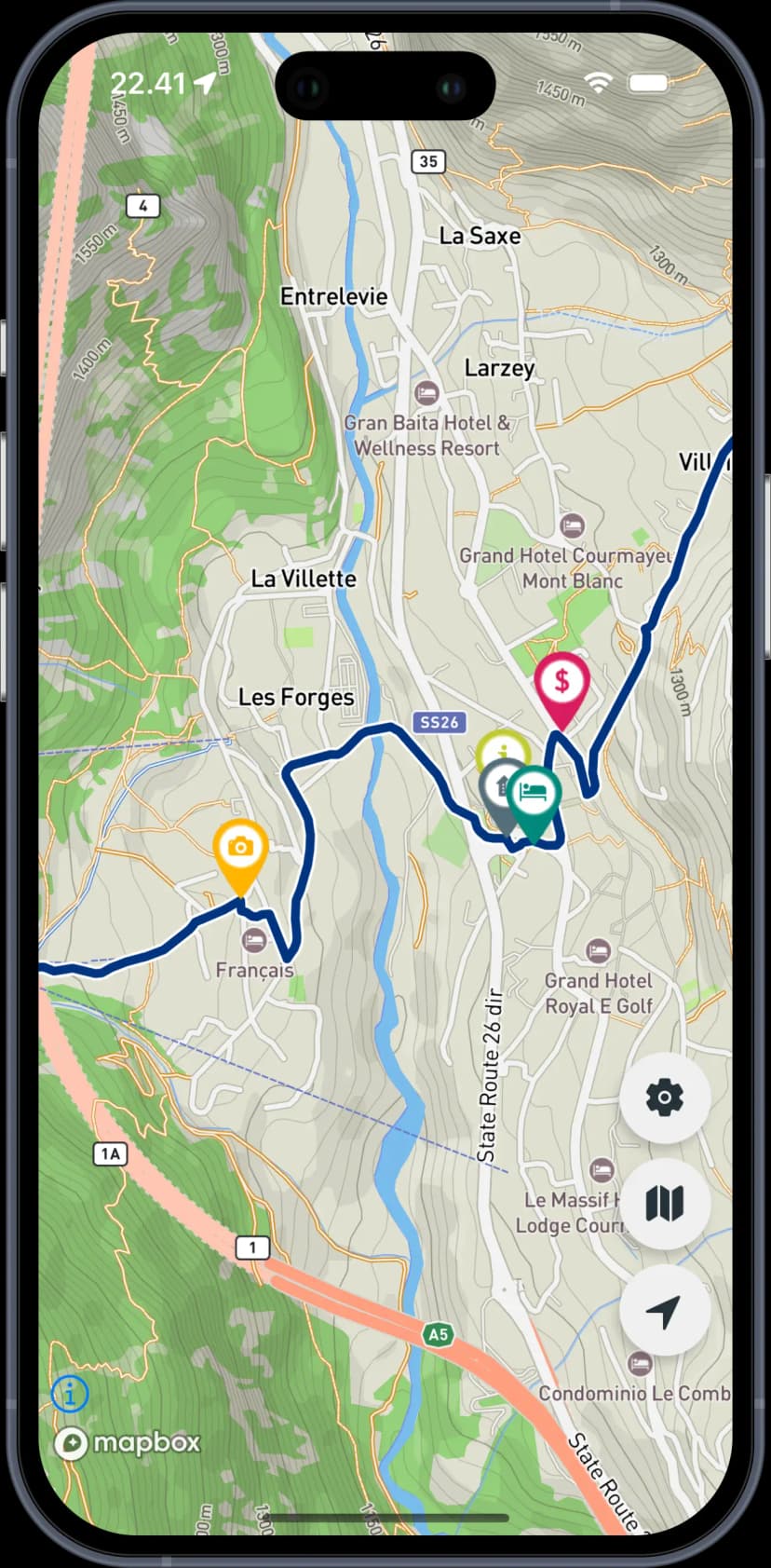The image size is (771, 1568).
Task: Open the map layers button
Action: click(x=664, y=1204)
